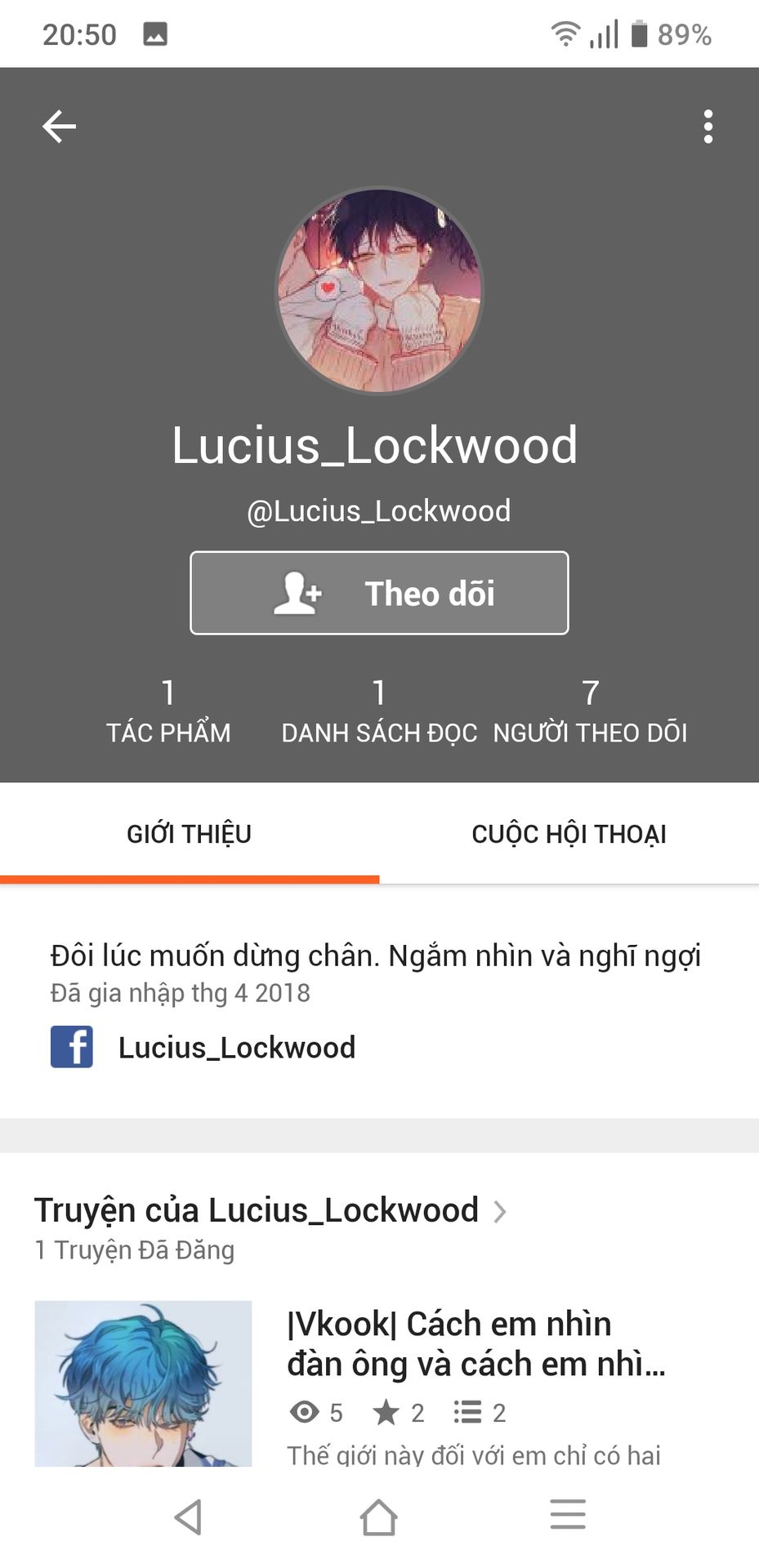The width and height of the screenshot is (759, 1568).
Task: Go back using the arrow icon
Action: click(x=59, y=127)
